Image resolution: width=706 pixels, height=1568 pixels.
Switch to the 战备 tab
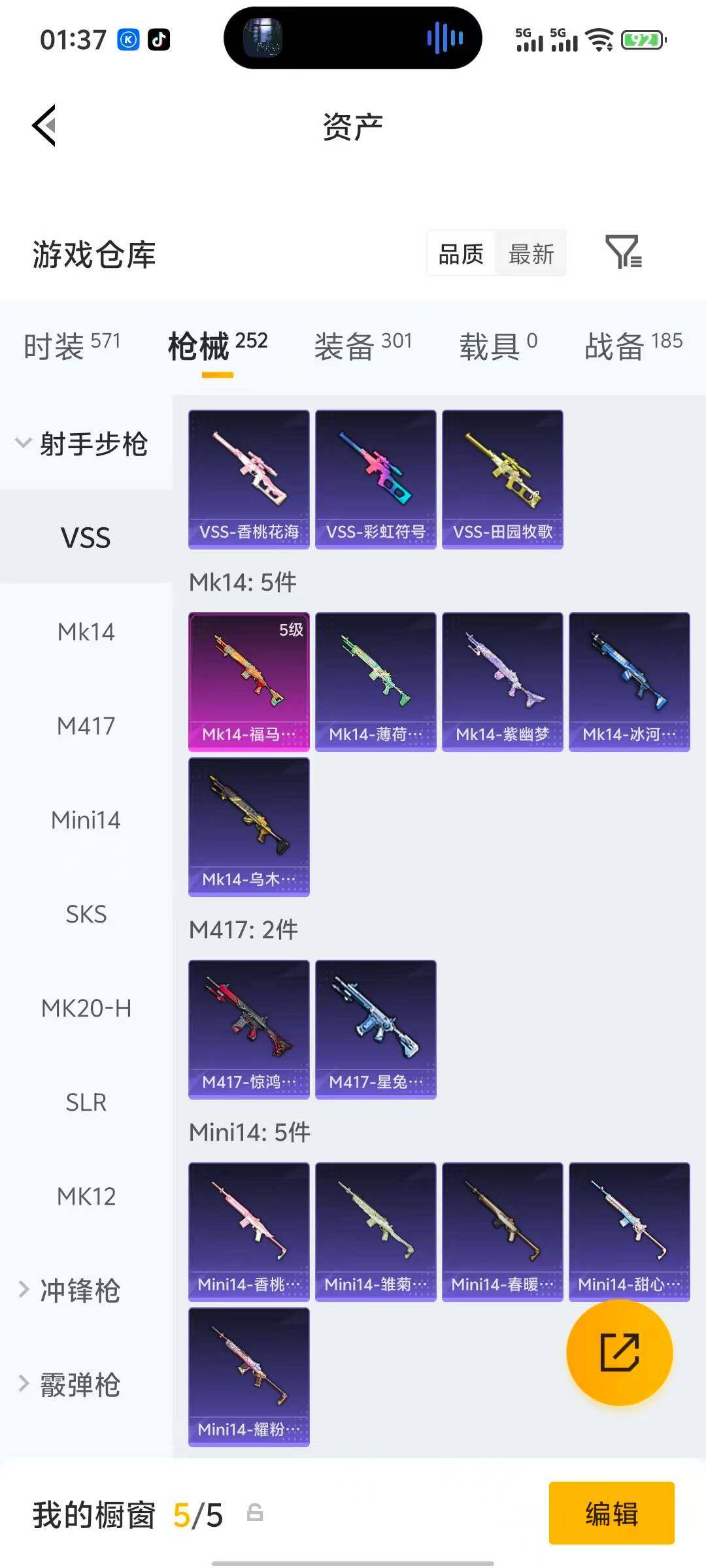[x=633, y=346]
